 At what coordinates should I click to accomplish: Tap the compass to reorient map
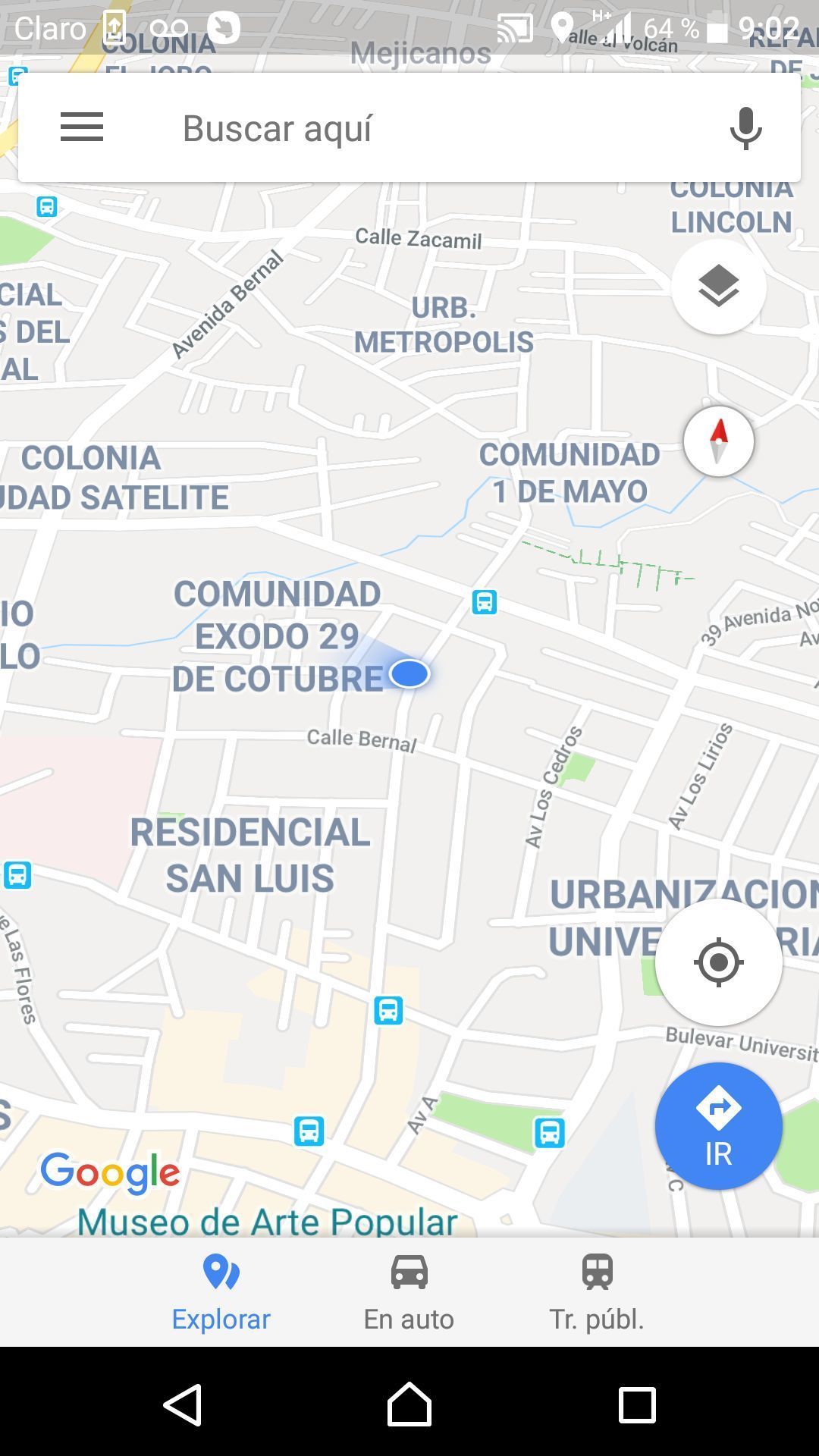point(718,441)
